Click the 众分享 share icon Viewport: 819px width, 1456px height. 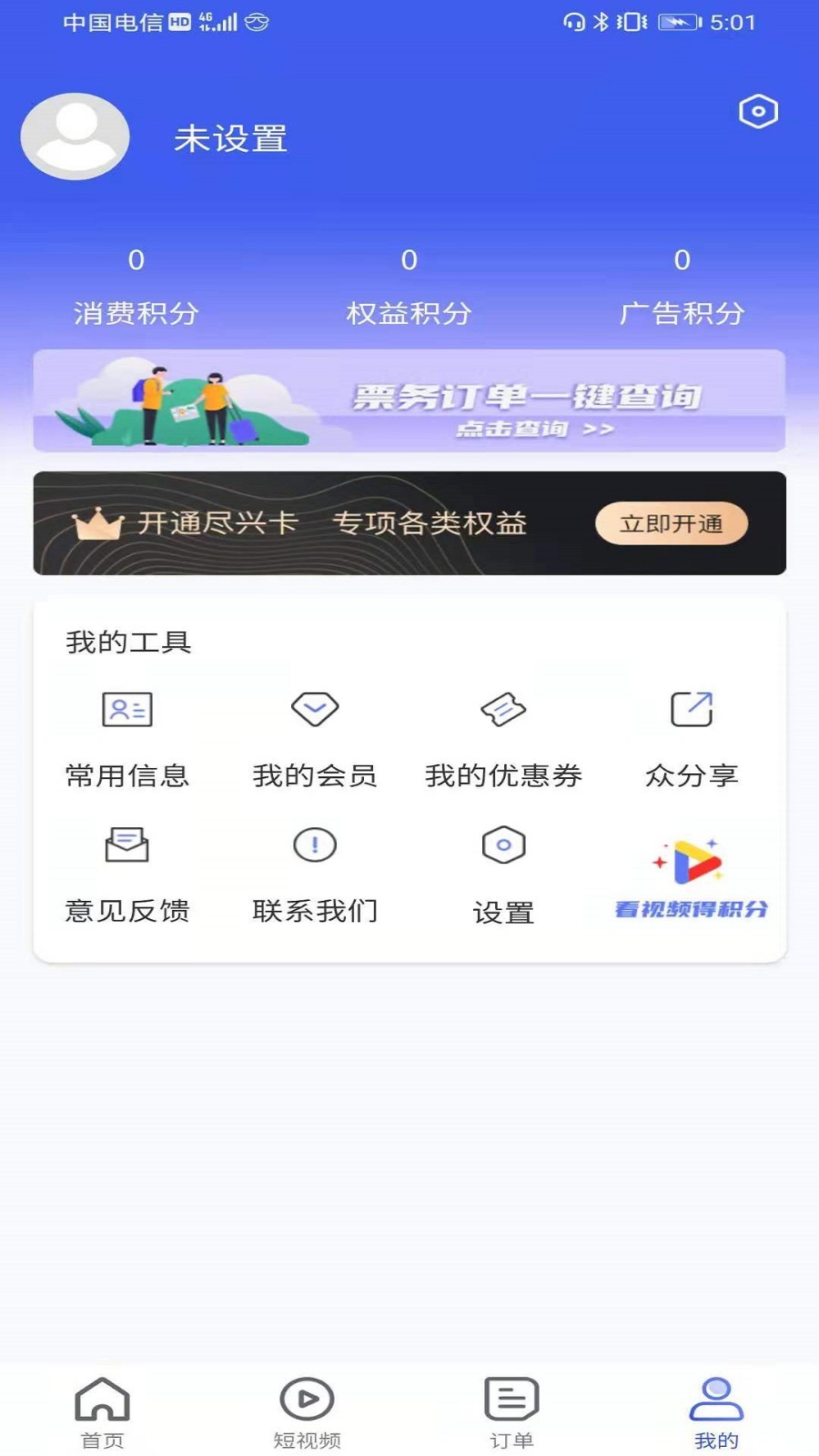tap(692, 710)
